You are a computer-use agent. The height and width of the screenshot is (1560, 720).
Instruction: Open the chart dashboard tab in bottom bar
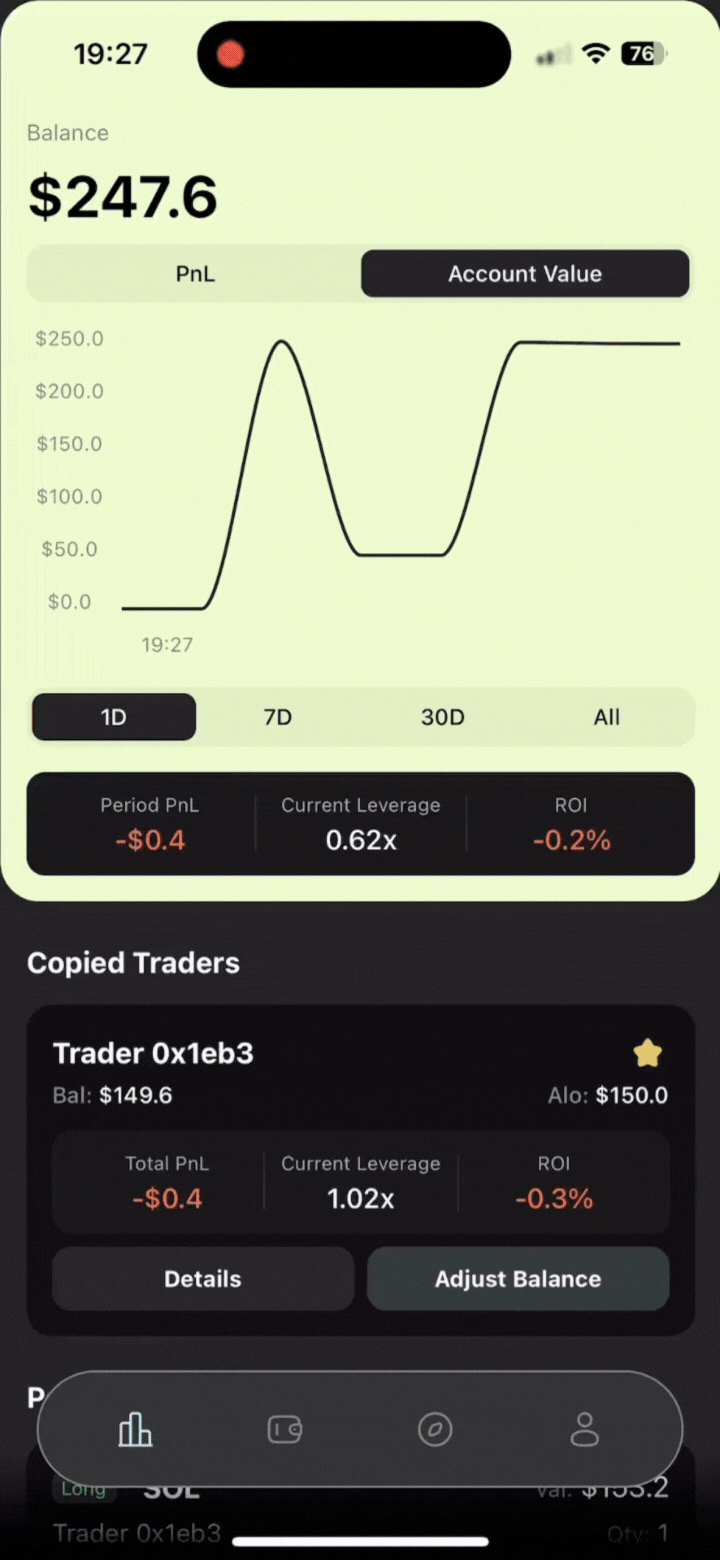tap(135, 1429)
